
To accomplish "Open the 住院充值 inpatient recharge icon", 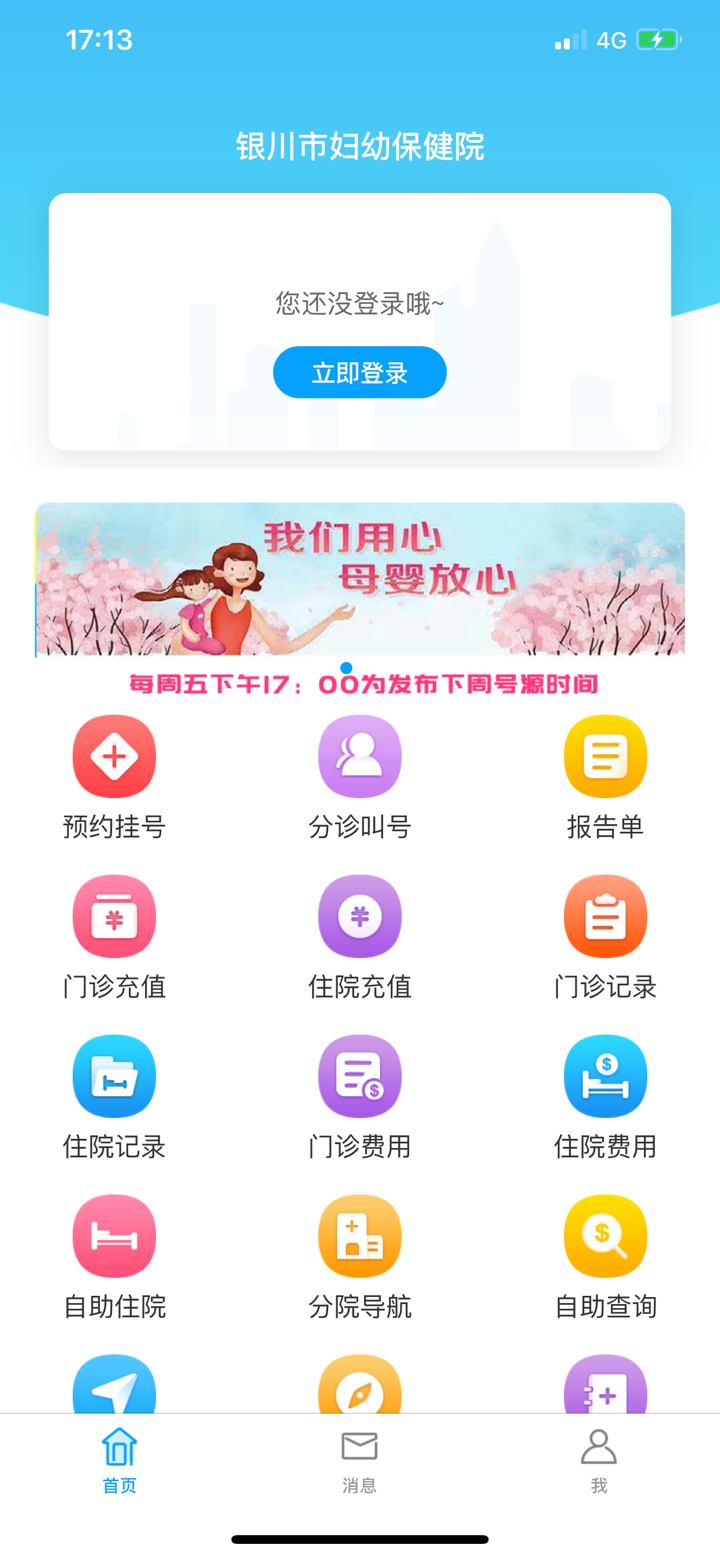I will click(360, 916).
